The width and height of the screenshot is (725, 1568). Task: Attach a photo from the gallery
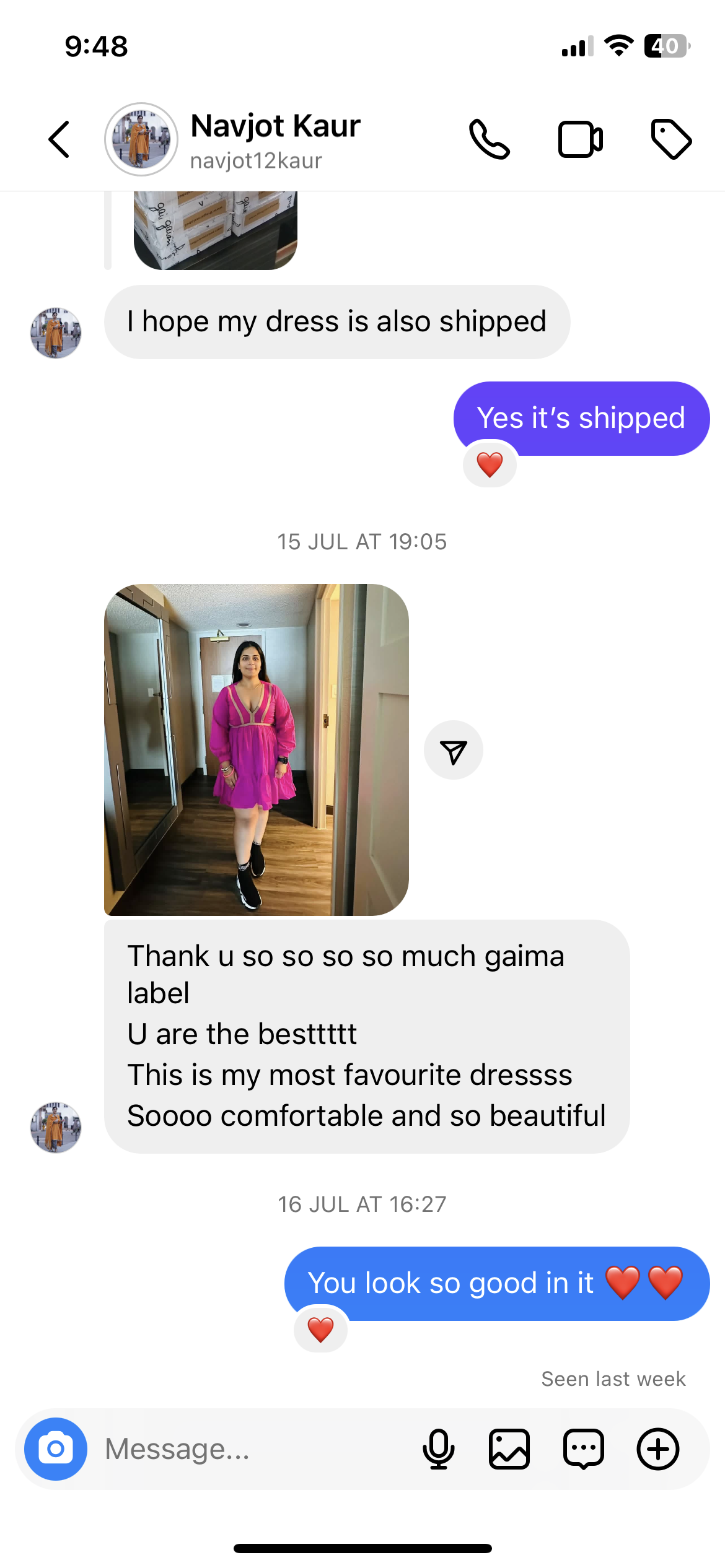click(509, 1449)
